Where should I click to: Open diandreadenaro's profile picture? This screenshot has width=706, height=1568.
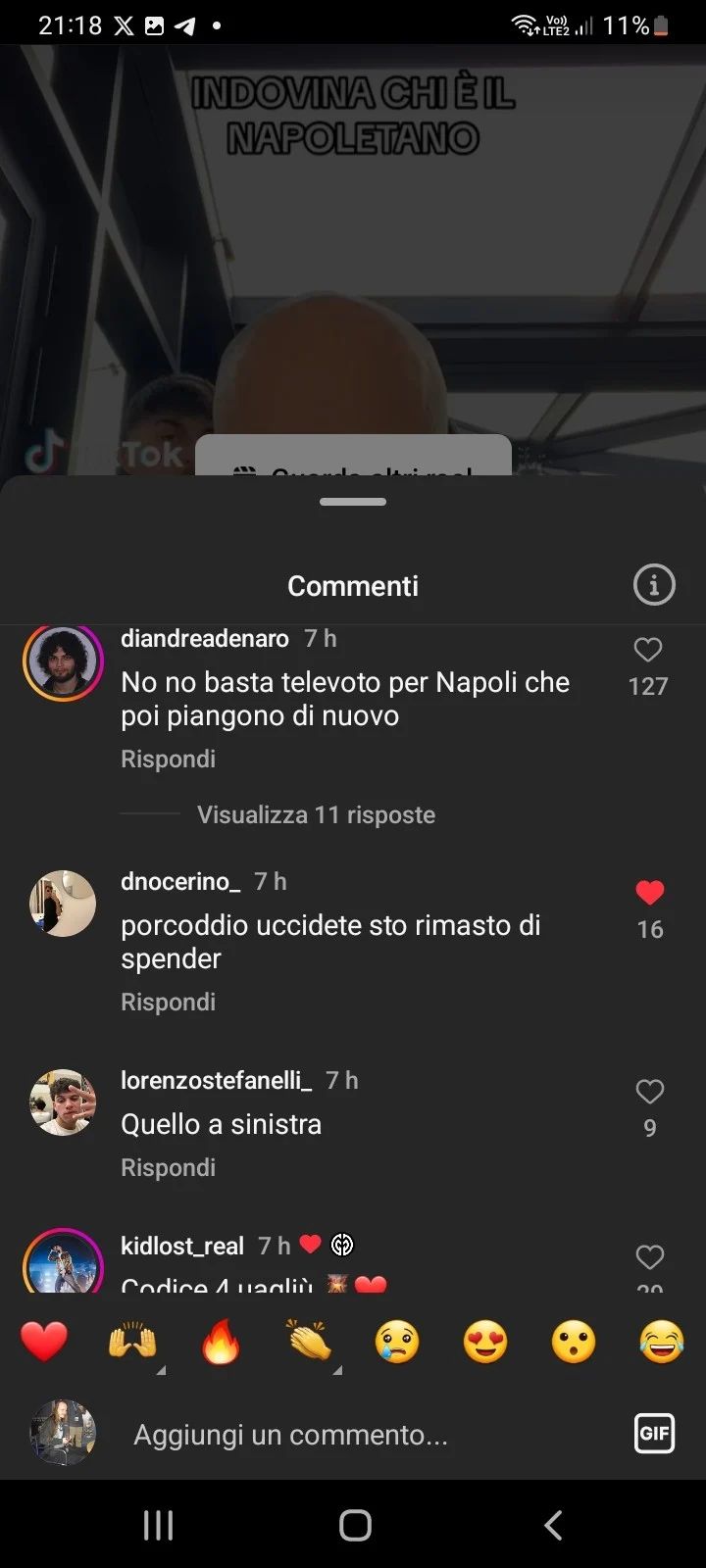pyautogui.click(x=63, y=661)
